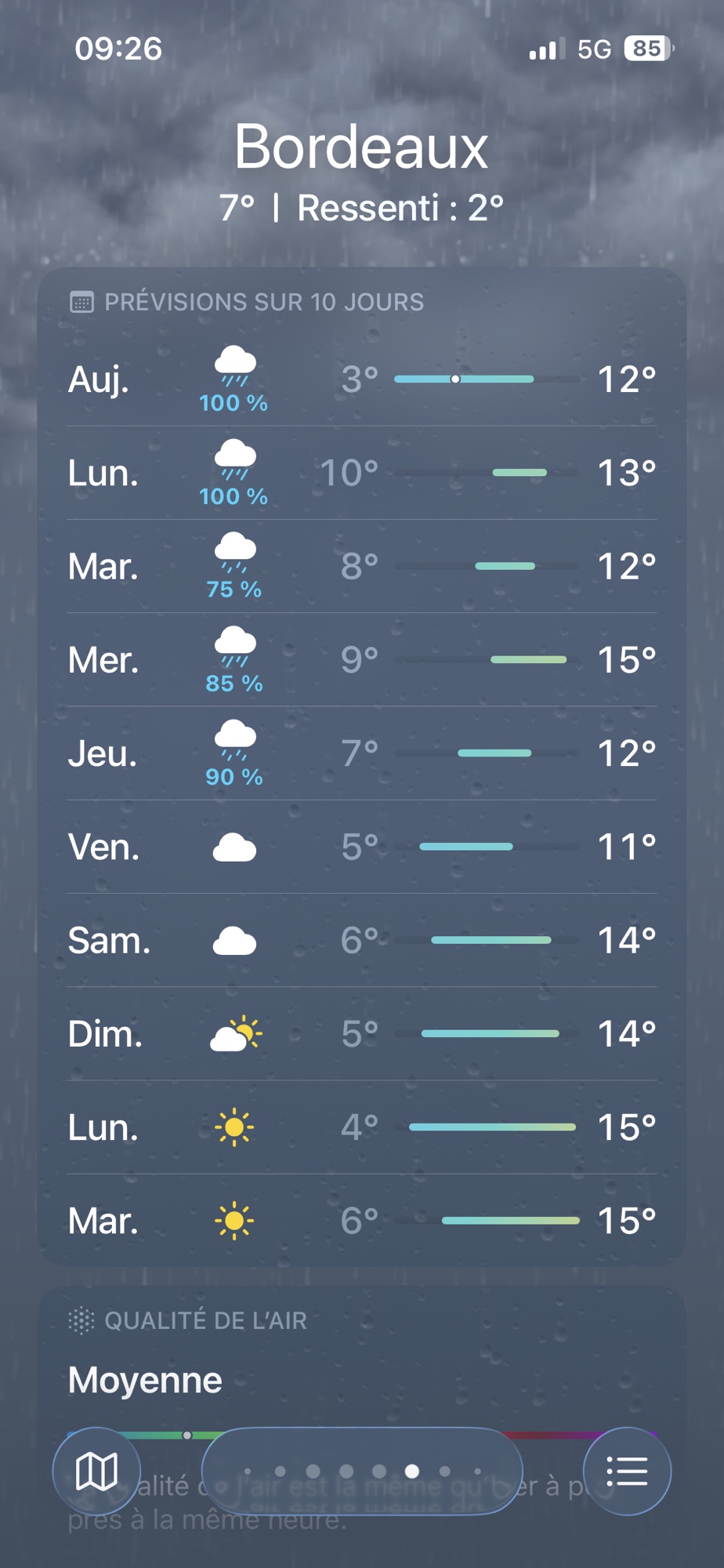
Task: Select the Sam. forecast row
Action: 362,940
